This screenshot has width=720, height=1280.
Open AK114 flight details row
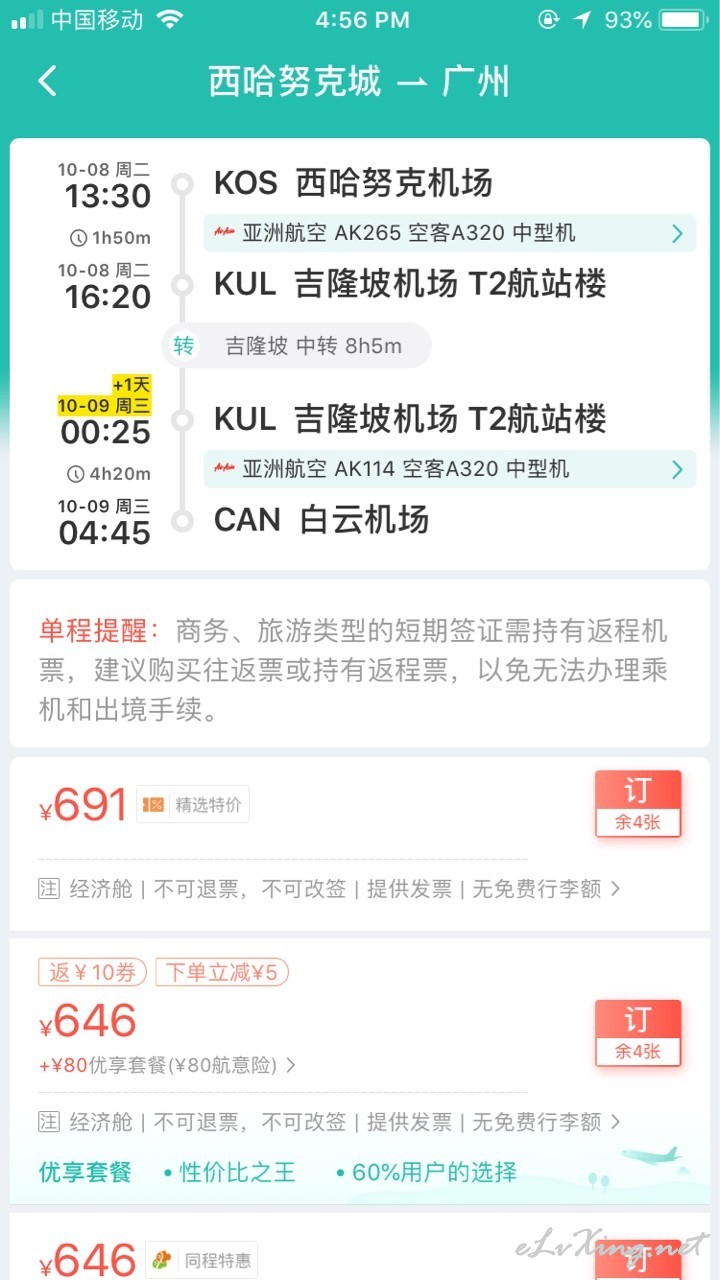(450, 468)
